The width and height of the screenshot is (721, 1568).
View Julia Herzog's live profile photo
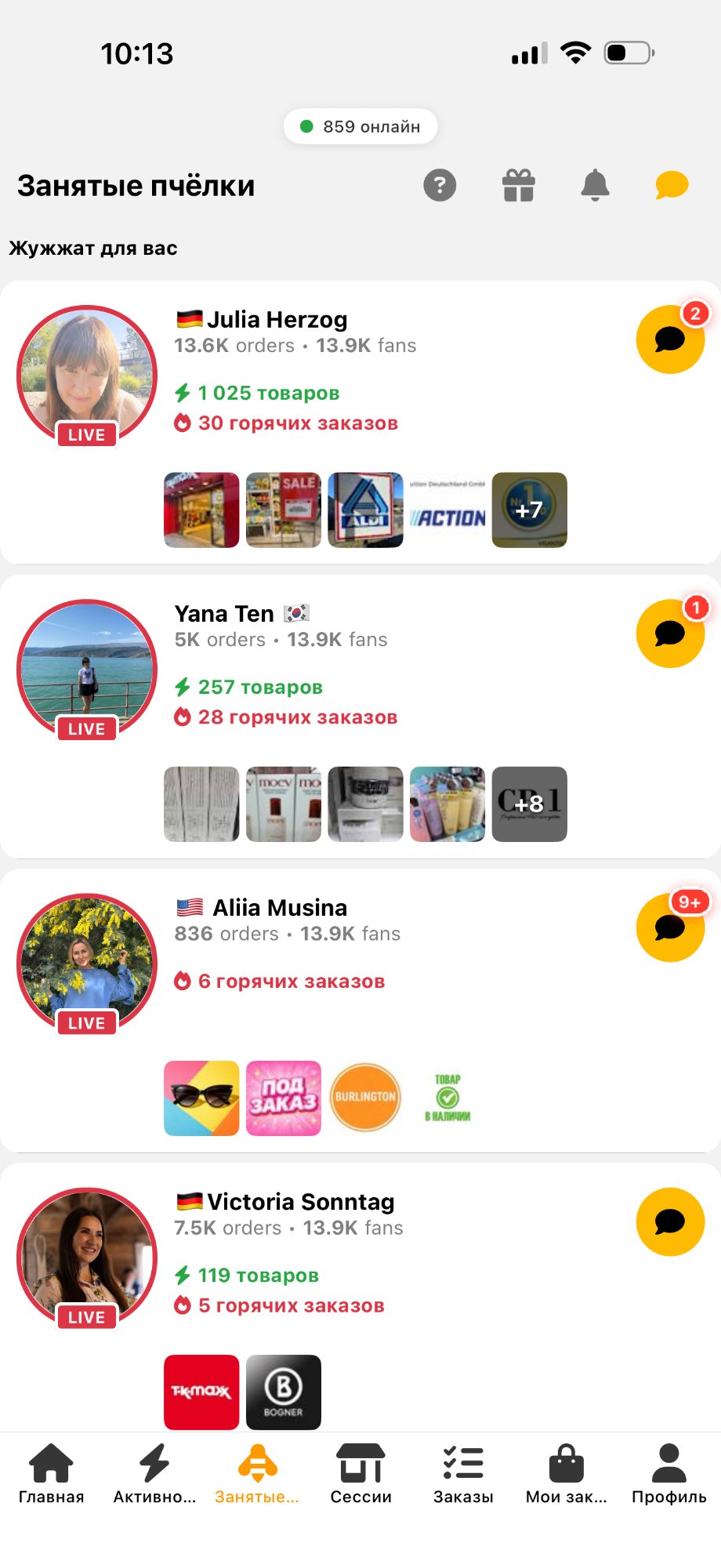[x=87, y=376]
